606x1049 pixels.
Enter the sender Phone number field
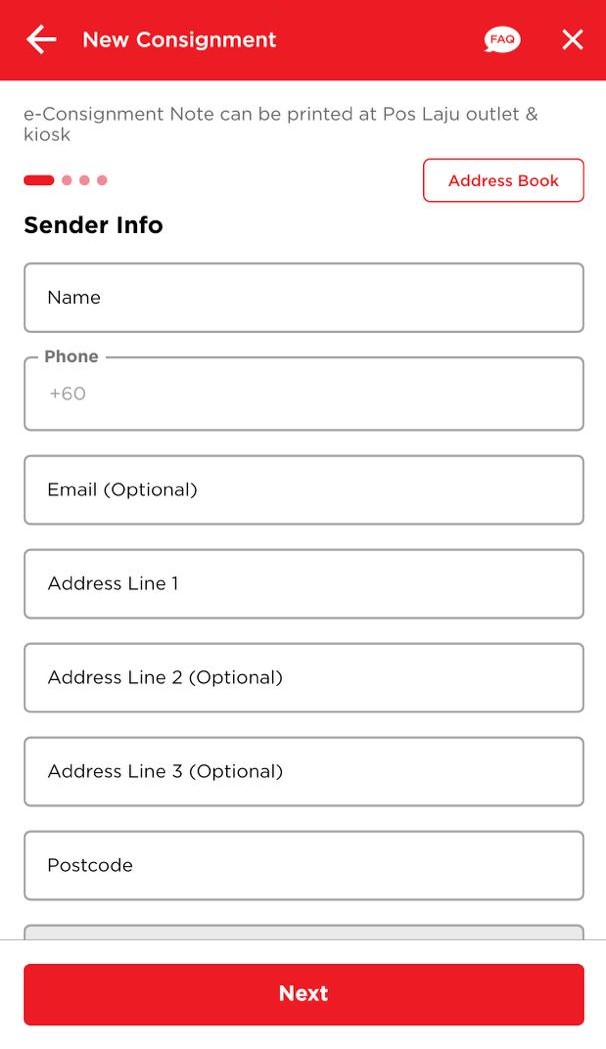[x=303, y=394]
